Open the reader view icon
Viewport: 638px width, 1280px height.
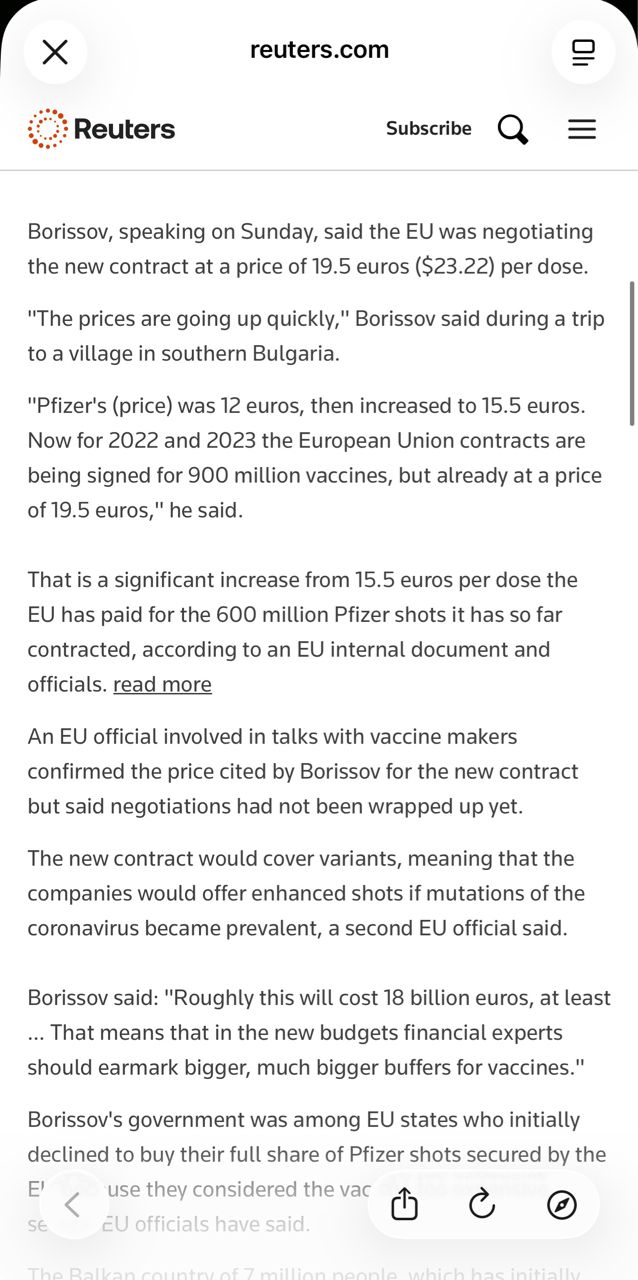pos(583,52)
